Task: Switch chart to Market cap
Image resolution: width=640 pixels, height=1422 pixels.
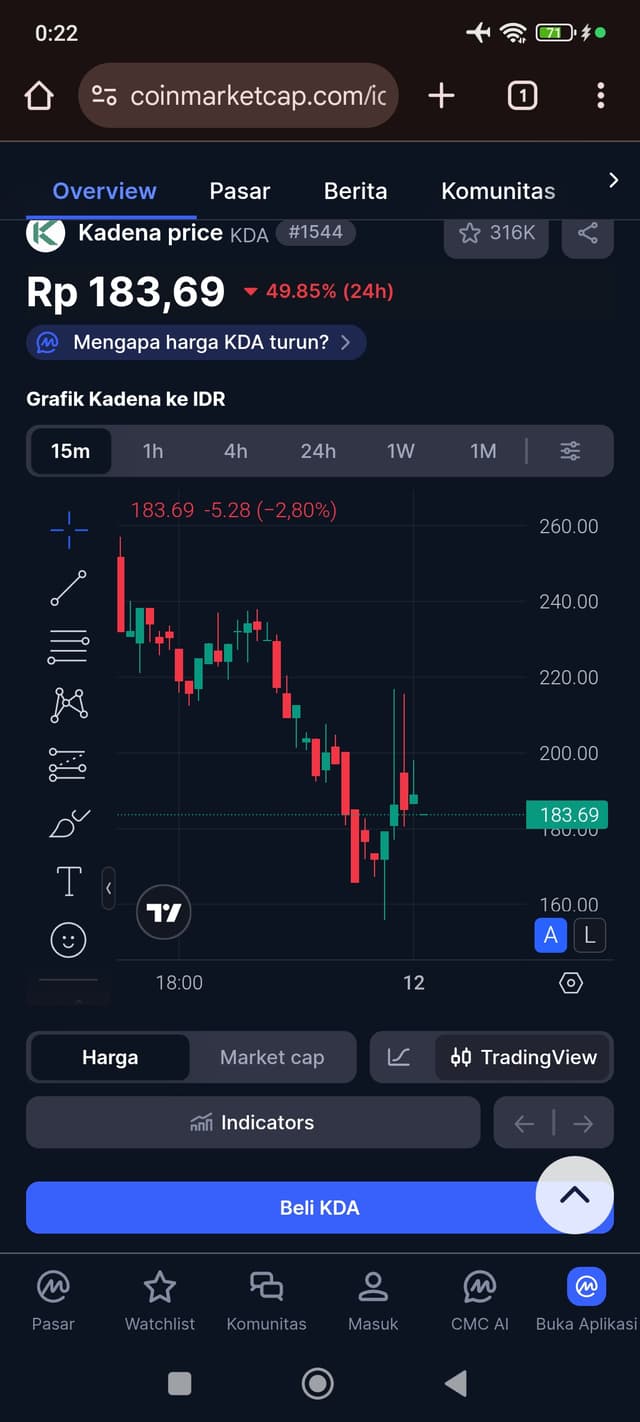Action: coord(272,1057)
